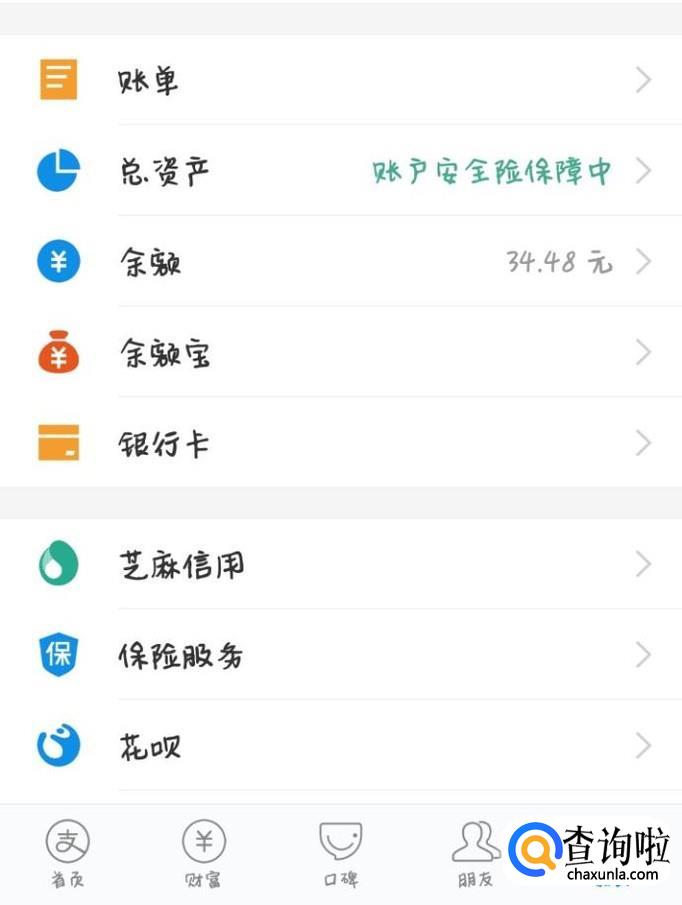Screen dimensions: 682x905
Task: Check 芝麻信用 Sesame Credit
Action: (340, 565)
